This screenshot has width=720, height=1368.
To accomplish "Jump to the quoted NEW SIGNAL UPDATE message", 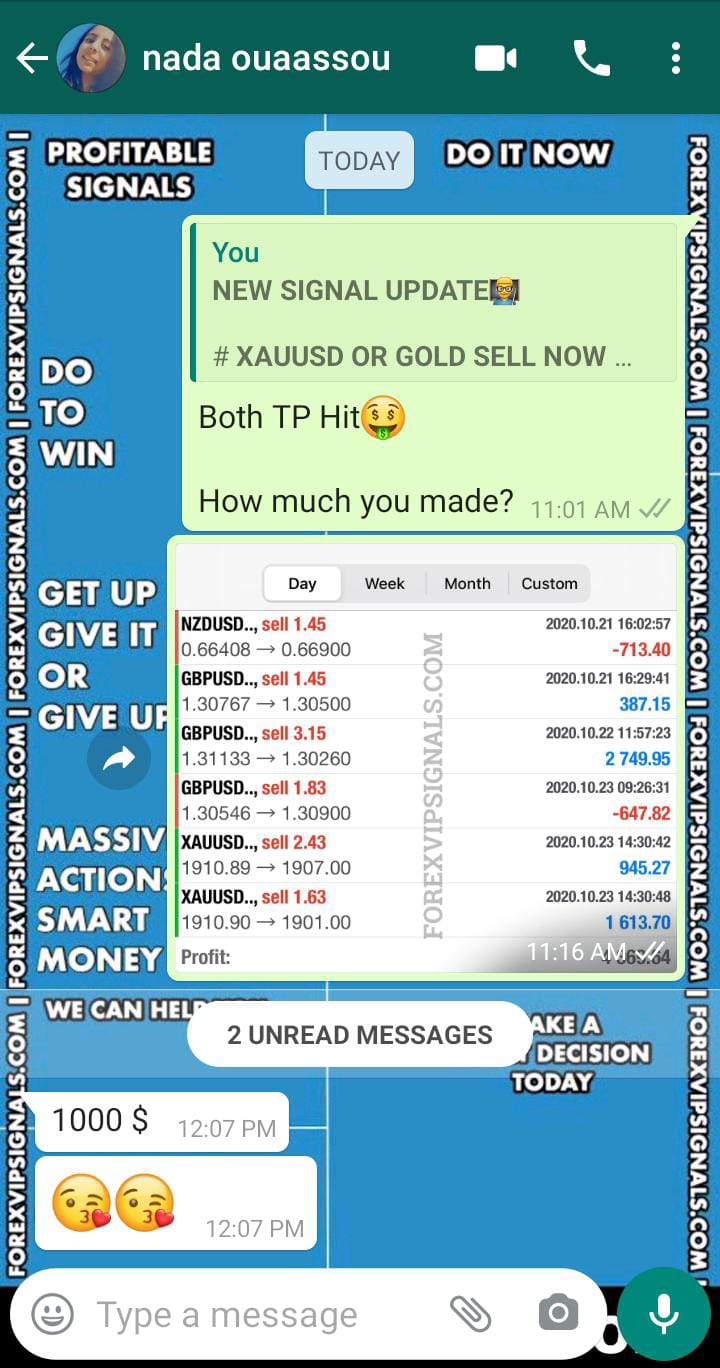I will point(434,304).
